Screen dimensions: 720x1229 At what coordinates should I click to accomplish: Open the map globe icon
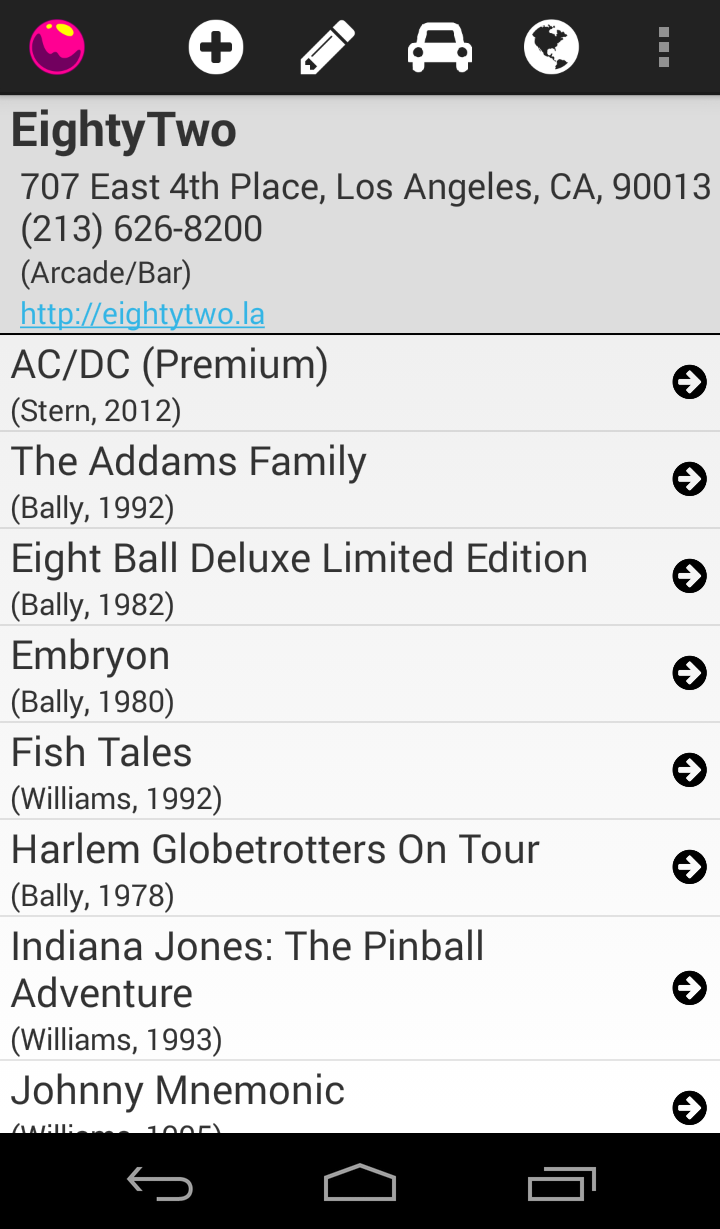click(552, 47)
